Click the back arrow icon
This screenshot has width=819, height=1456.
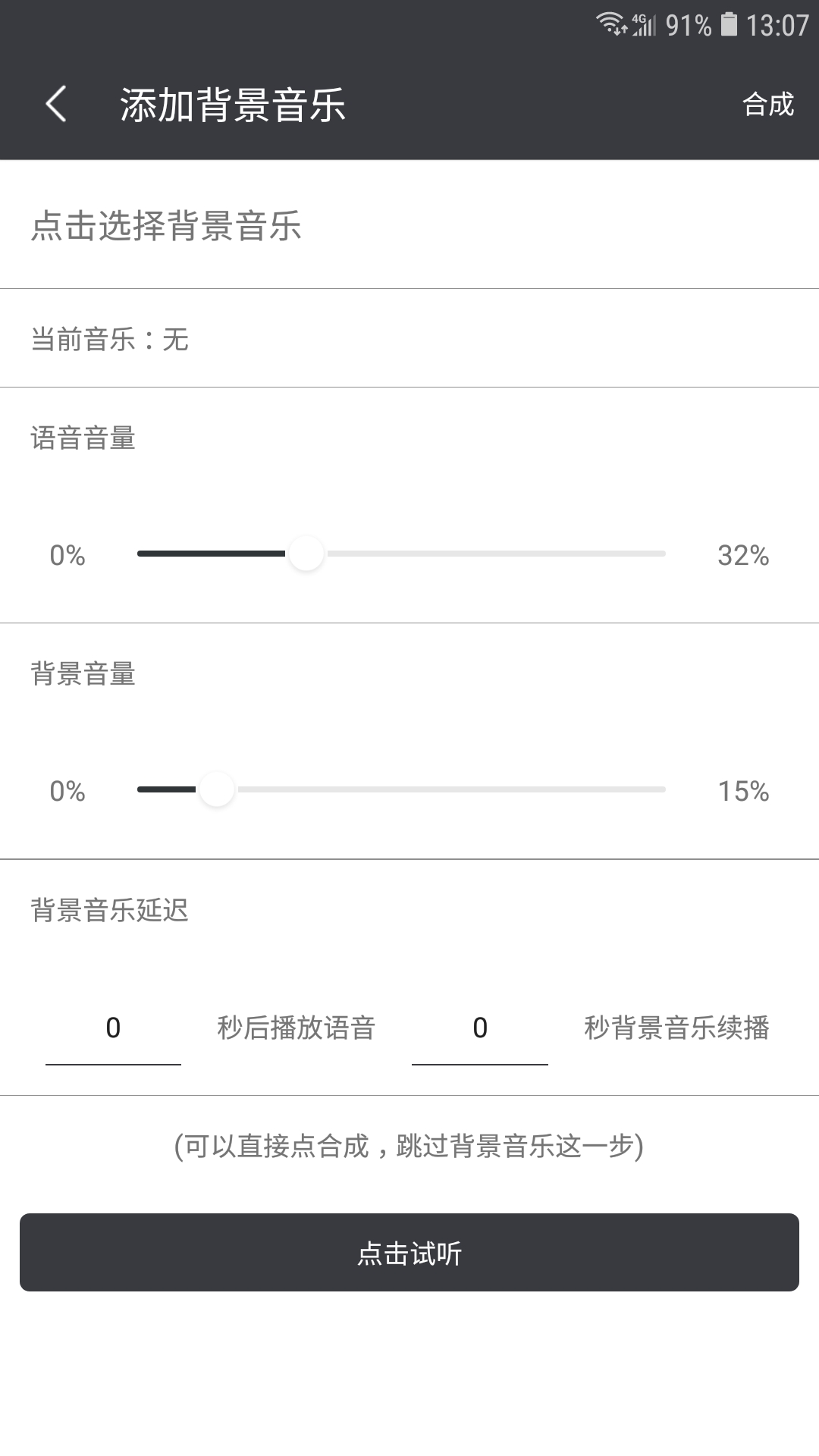coord(57,104)
